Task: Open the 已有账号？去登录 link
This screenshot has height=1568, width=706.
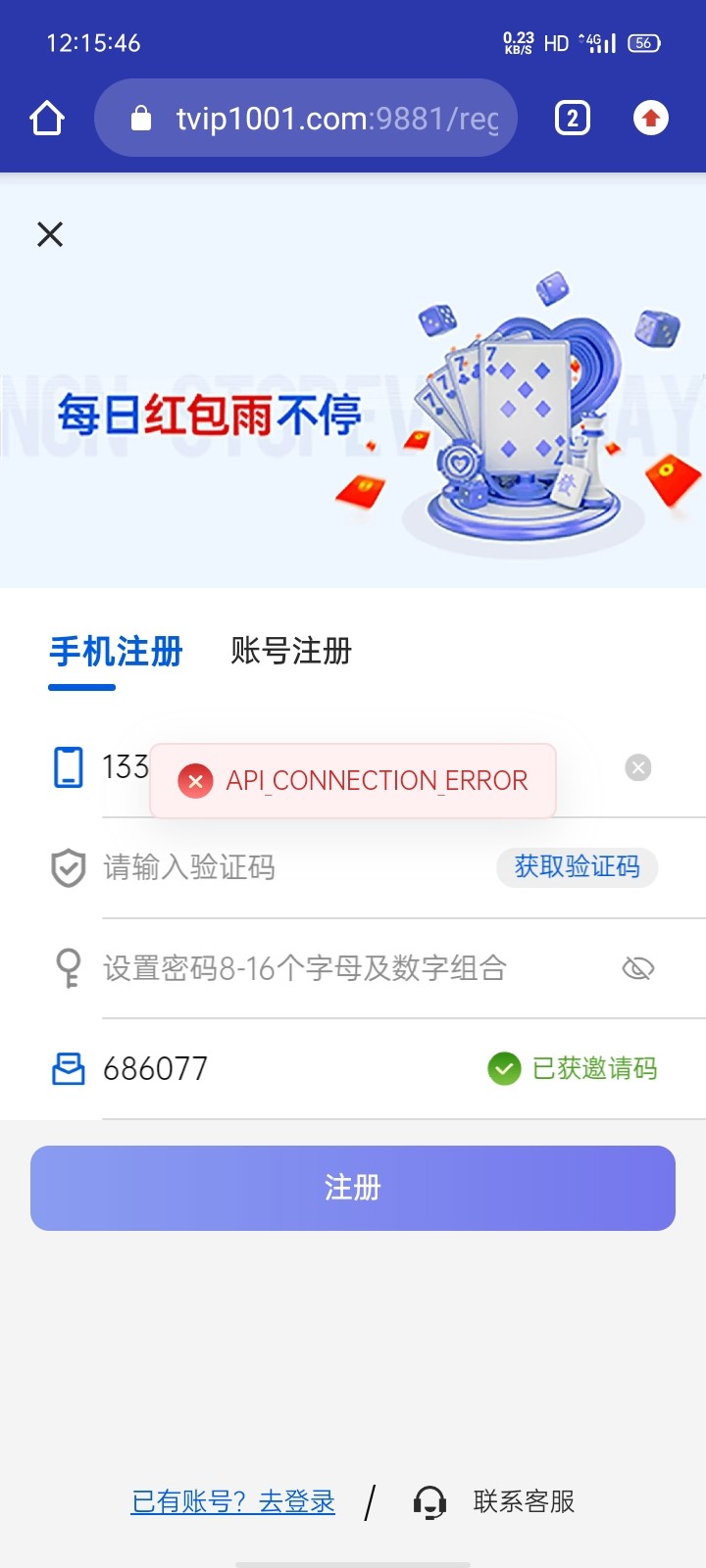Action: coord(233,1501)
